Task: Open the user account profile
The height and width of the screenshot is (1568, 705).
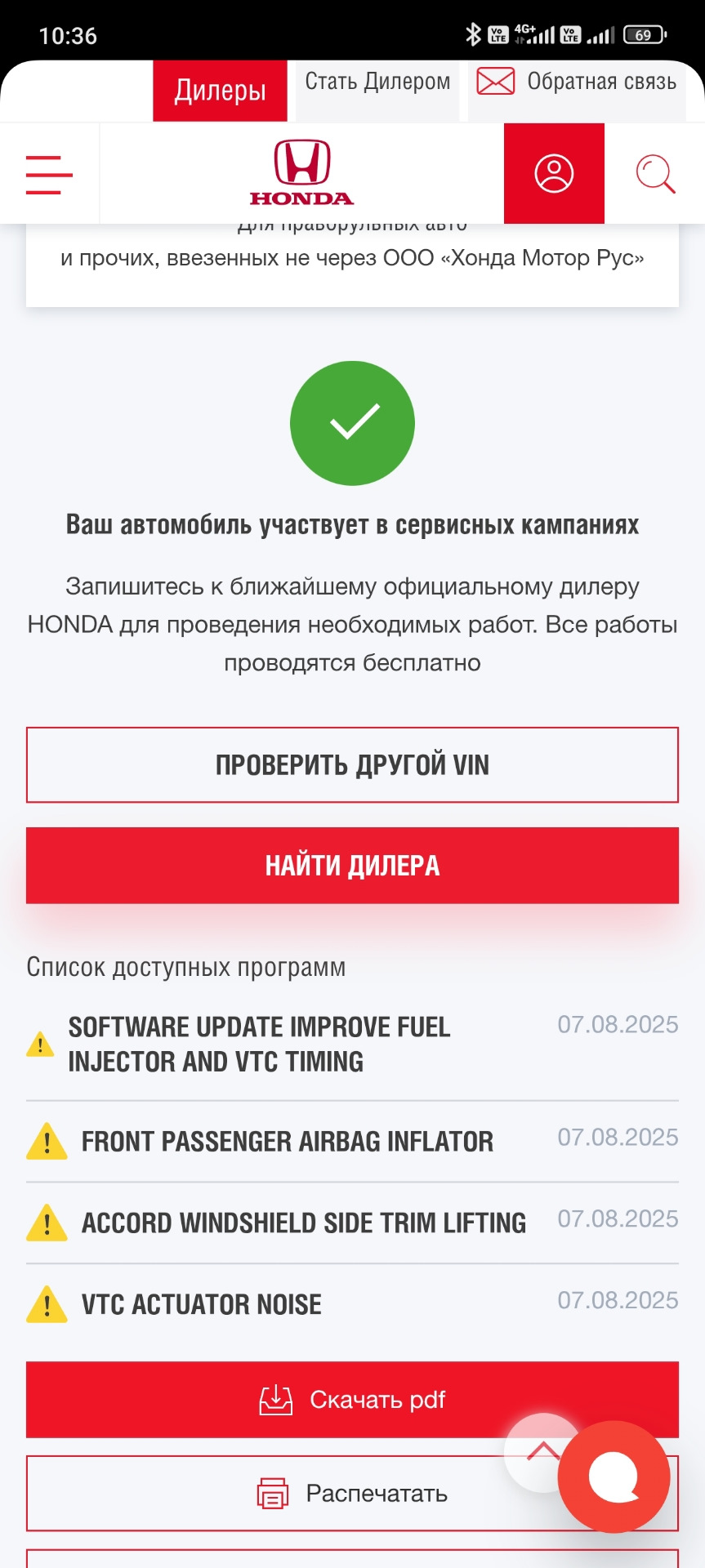Action: click(x=554, y=173)
